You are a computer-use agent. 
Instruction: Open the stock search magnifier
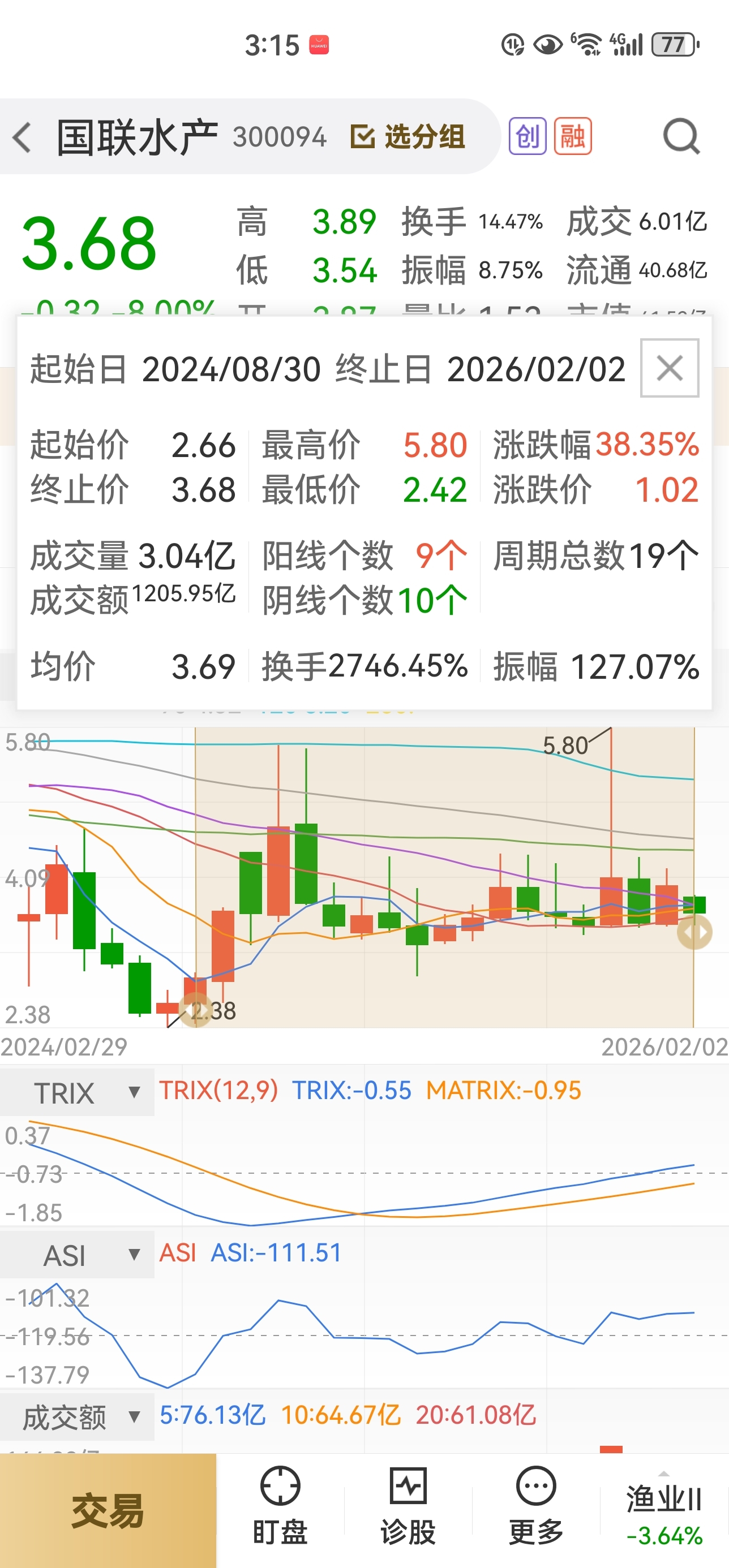[x=681, y=137]
